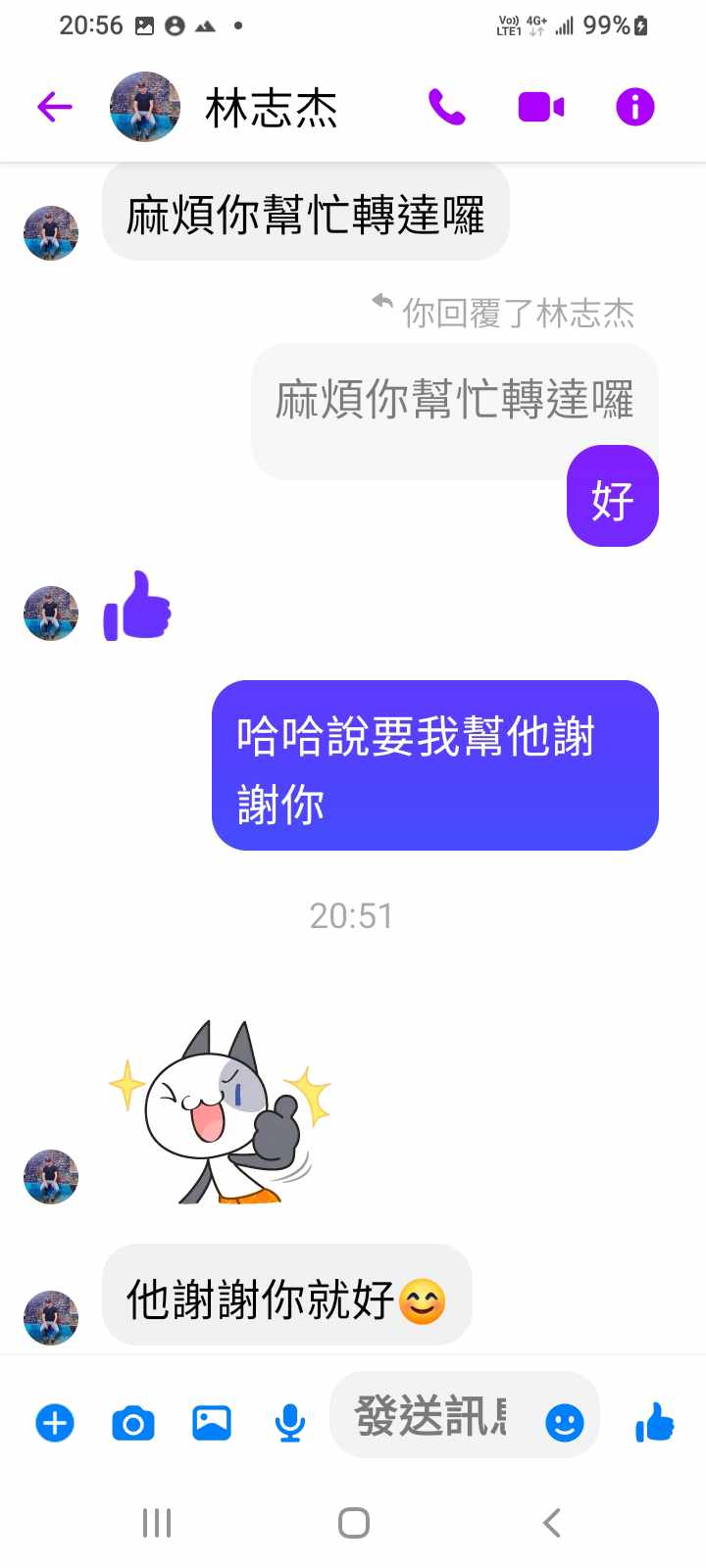Pick a photo from the gallery

pos(211,1422)
